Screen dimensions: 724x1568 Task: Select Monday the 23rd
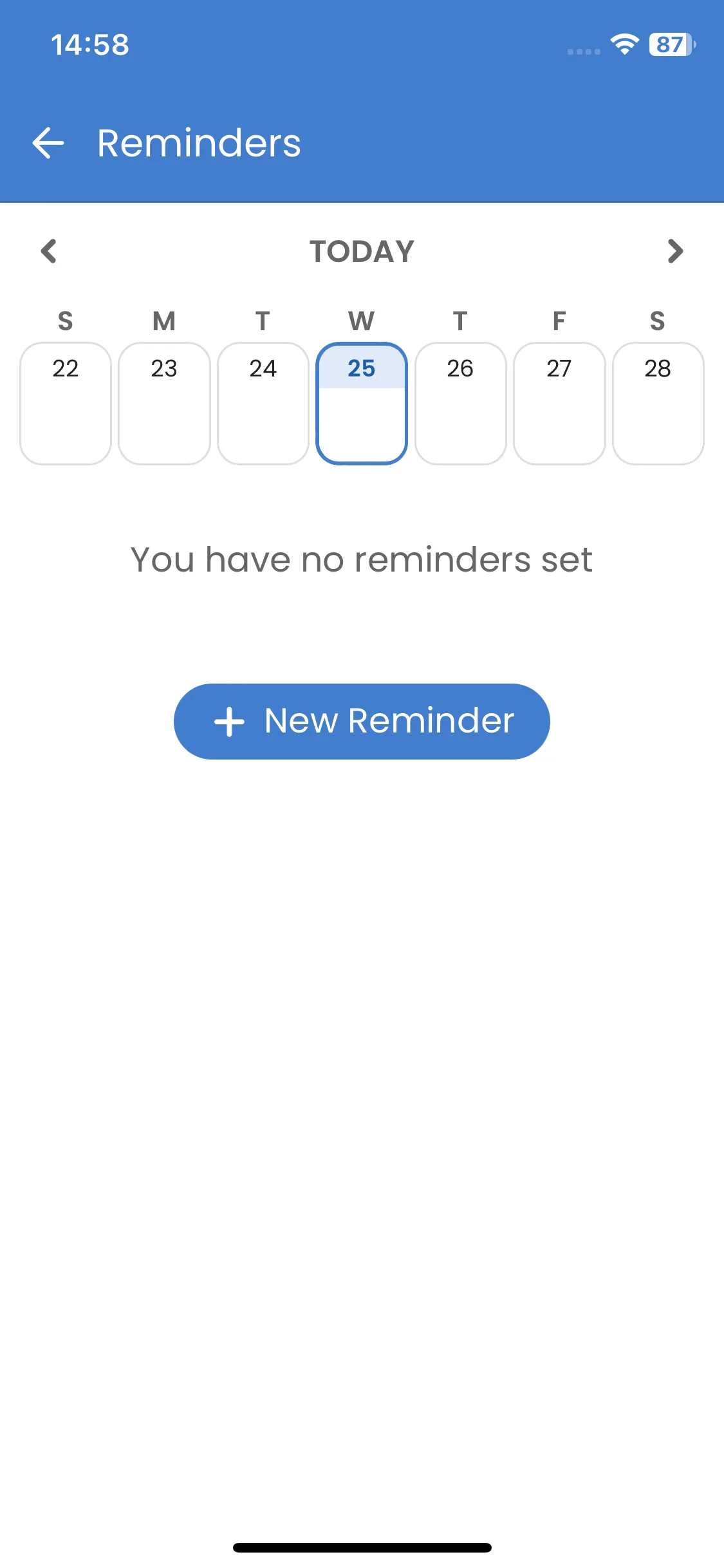click(164, 403)
